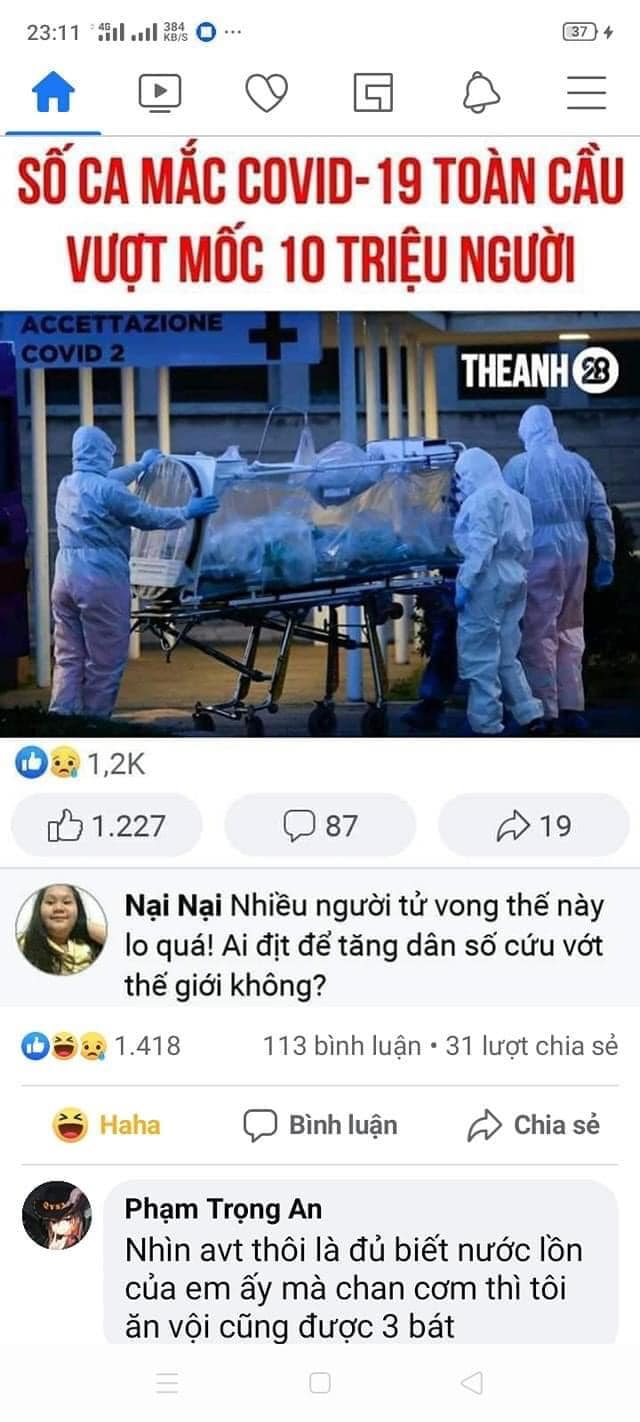The image size is (640, 1422).
Task: Tap the Haha reaction button
Action: [106, 1125]
